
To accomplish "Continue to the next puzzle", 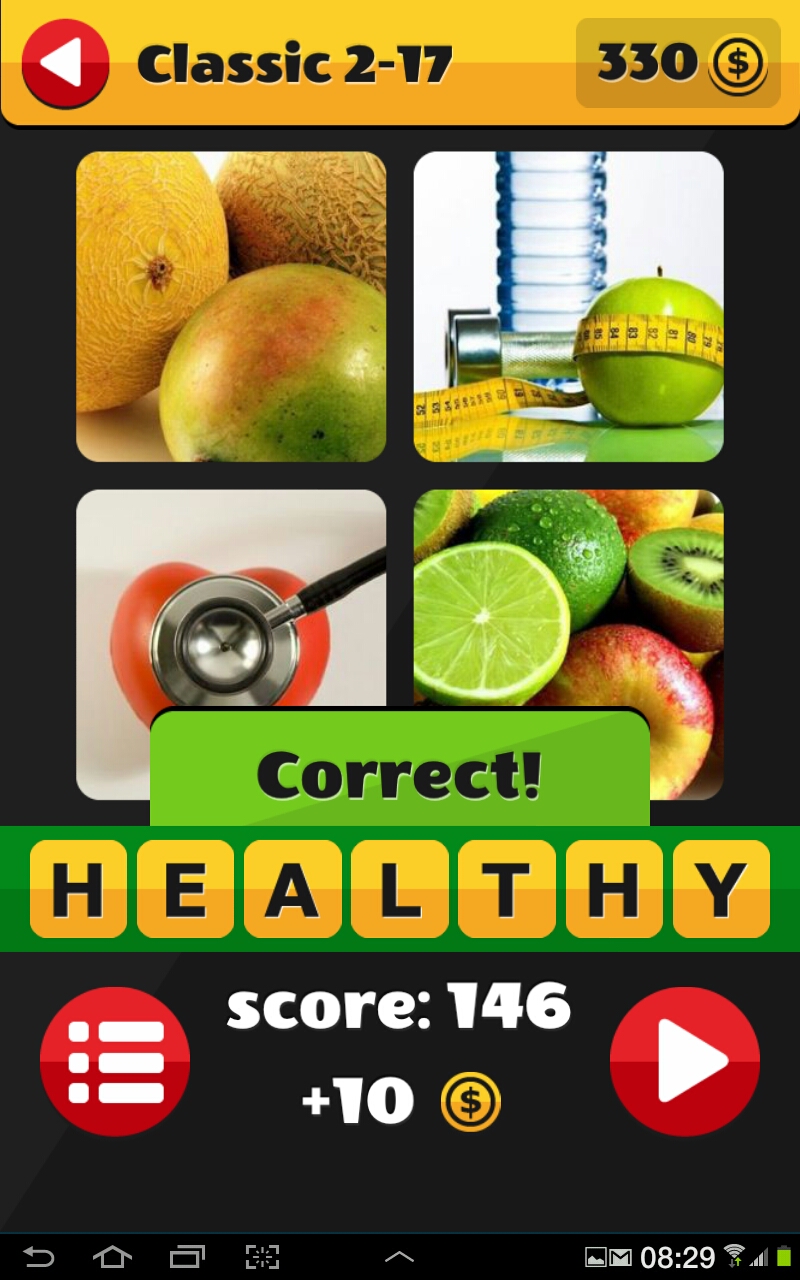I will point(685,1061).
